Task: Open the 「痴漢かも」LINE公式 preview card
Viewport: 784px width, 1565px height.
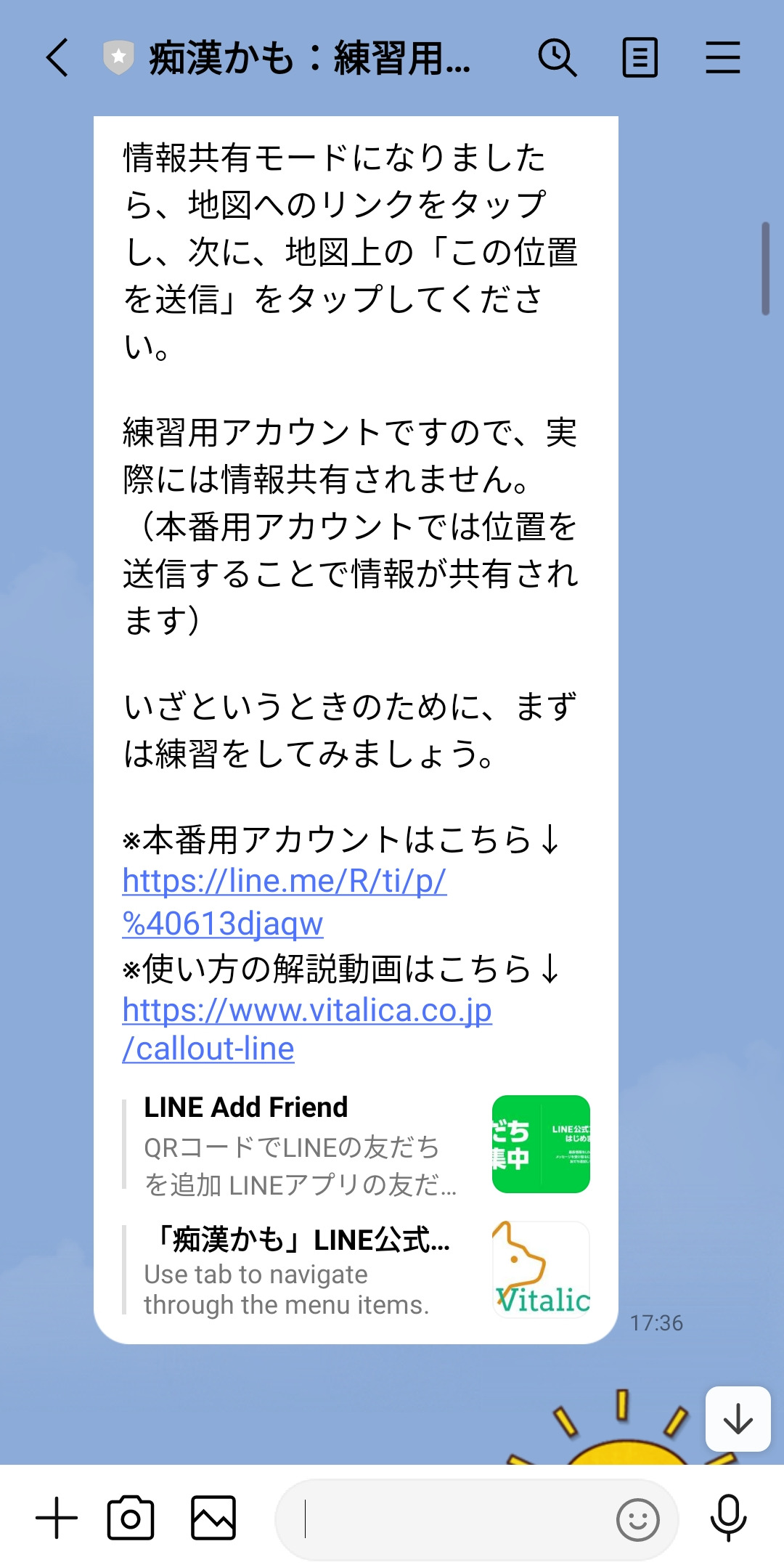Action: tap(356, 1271)
